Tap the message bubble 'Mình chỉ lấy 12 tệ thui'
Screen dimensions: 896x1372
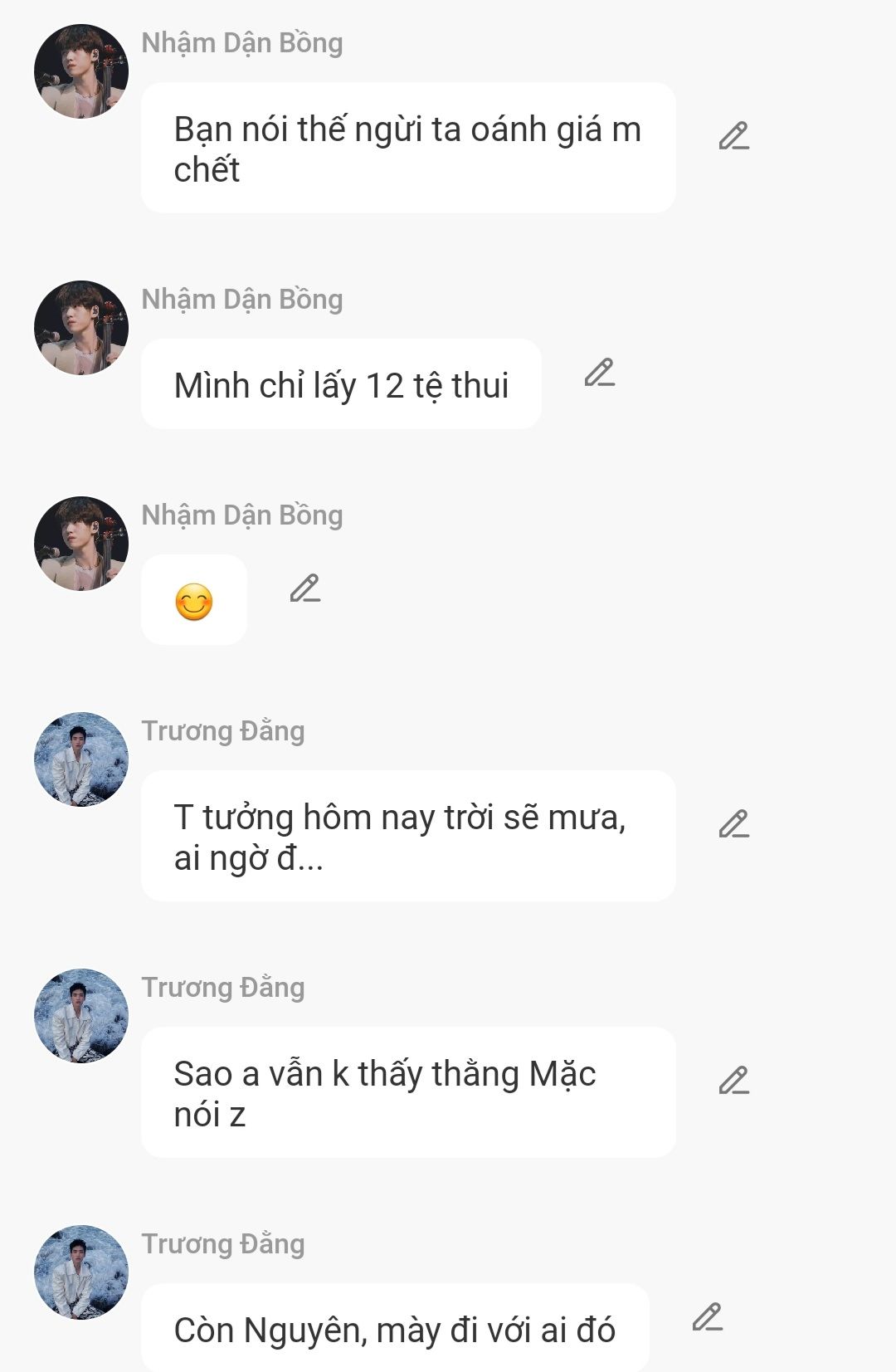(x=341, y=384)
